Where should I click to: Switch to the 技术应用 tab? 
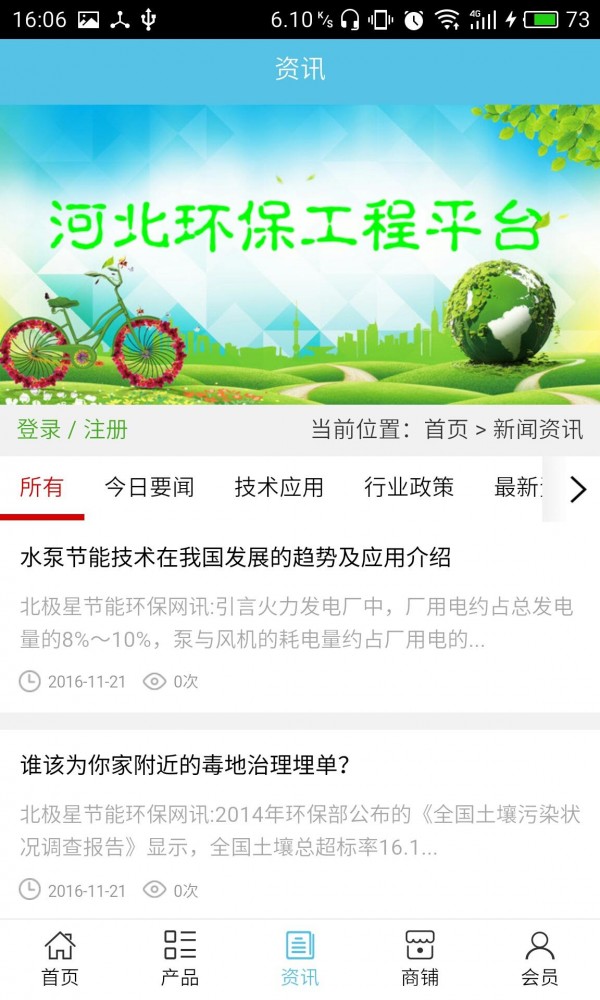[x=279, y=487]
